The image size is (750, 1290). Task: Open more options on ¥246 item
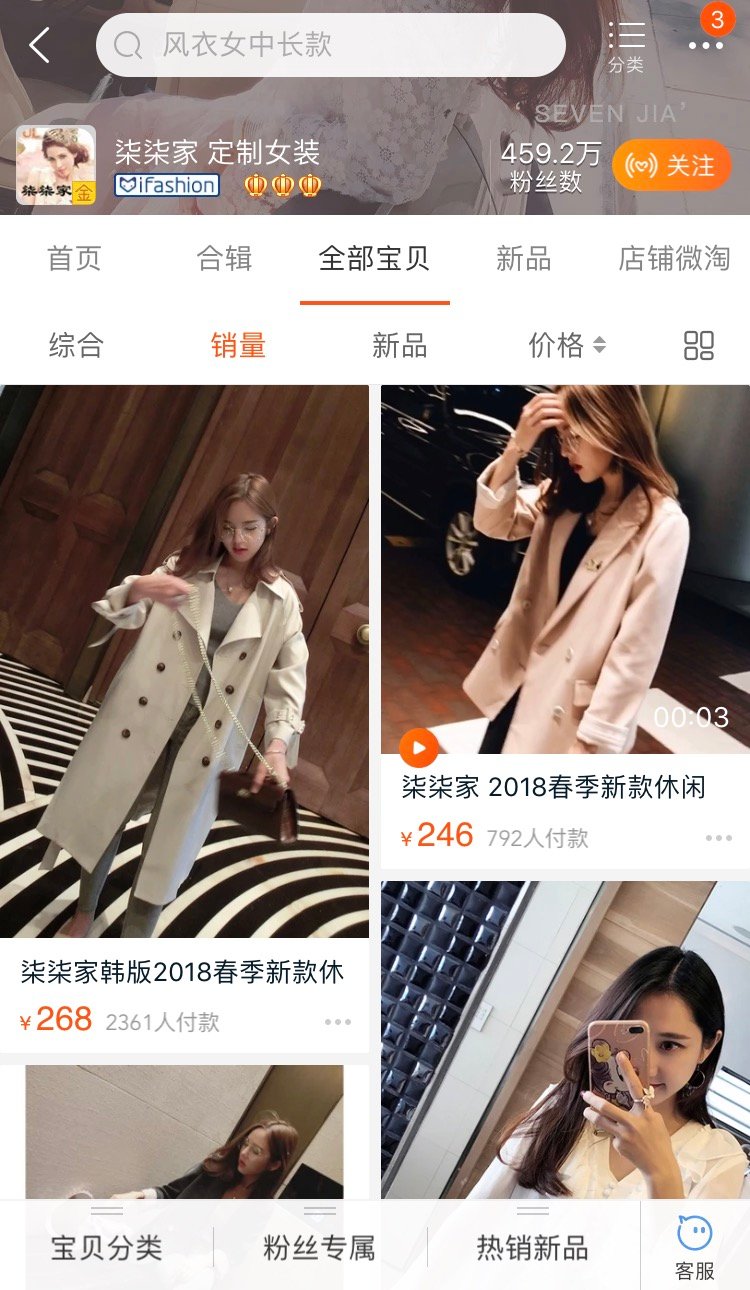(718, 838)
